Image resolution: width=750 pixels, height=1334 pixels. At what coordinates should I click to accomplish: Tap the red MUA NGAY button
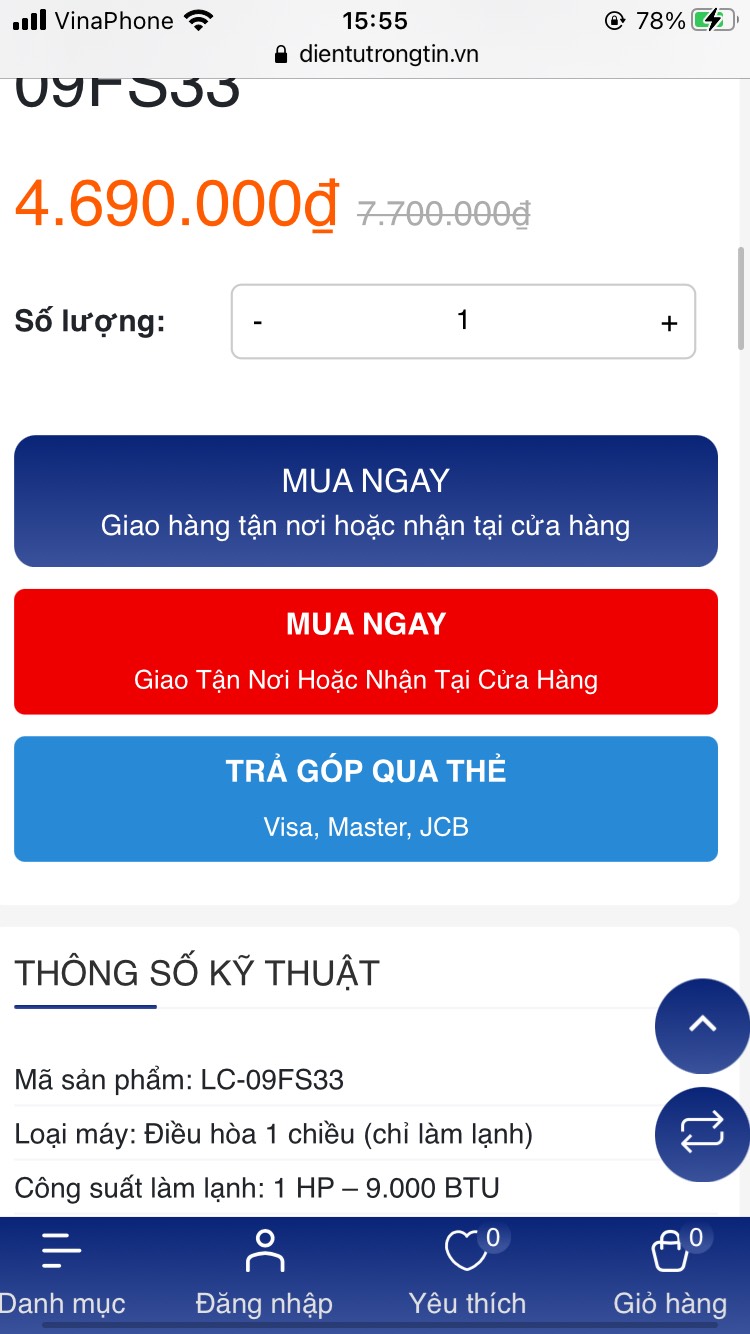(366, 651)
